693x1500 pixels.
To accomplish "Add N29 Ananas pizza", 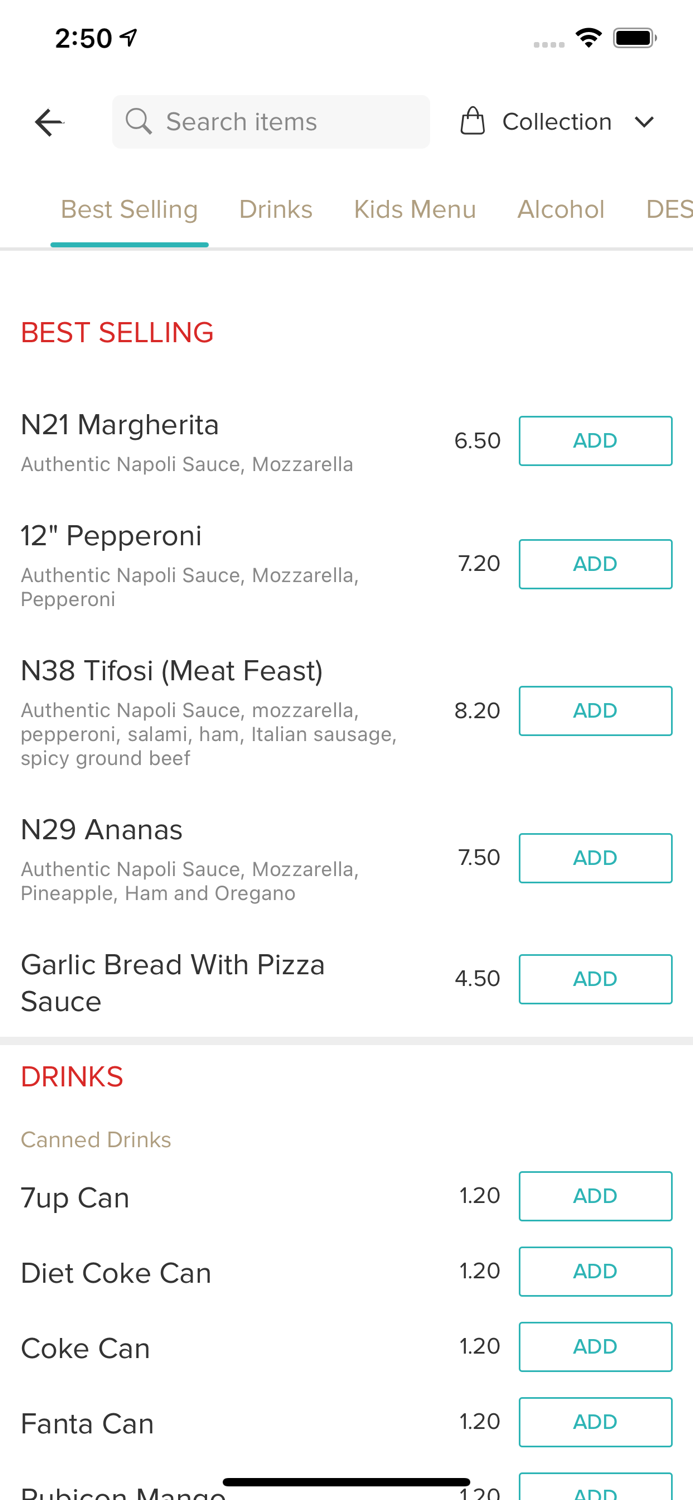I will 595,858.
